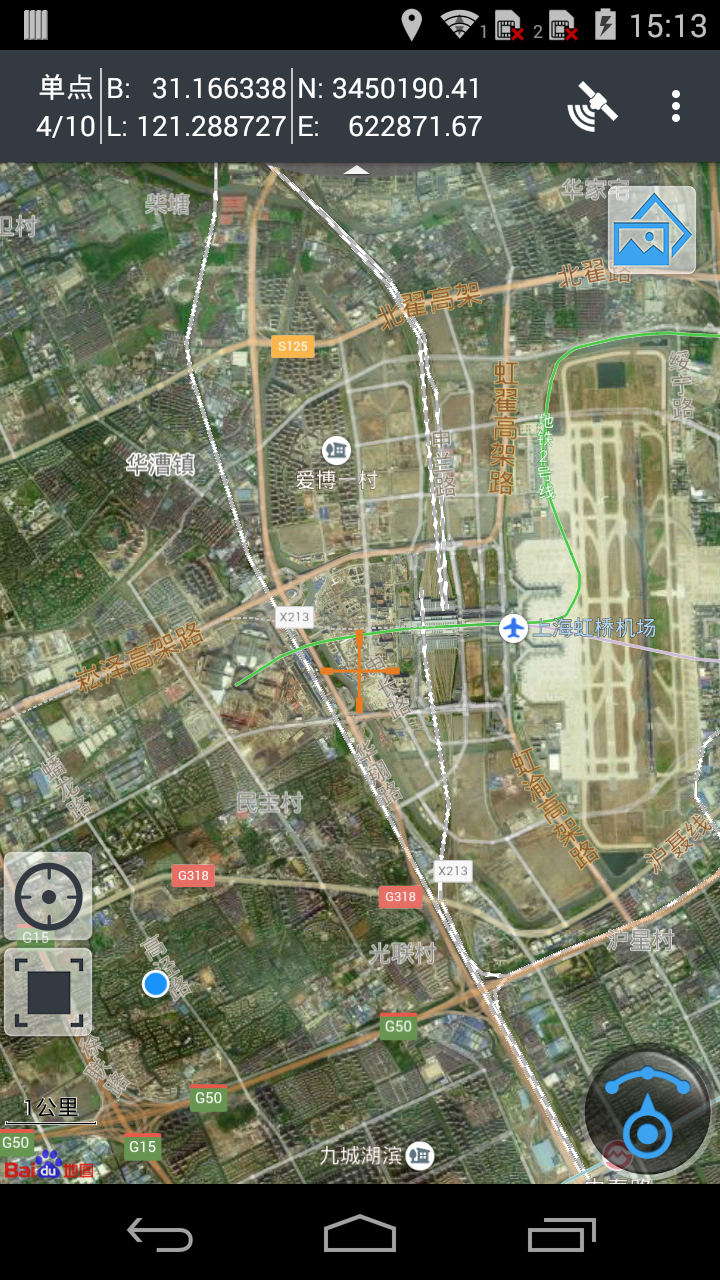Tap the 上海虹桥机场 airport marker
Screen dimensions: 720x1280
(513, 628)
